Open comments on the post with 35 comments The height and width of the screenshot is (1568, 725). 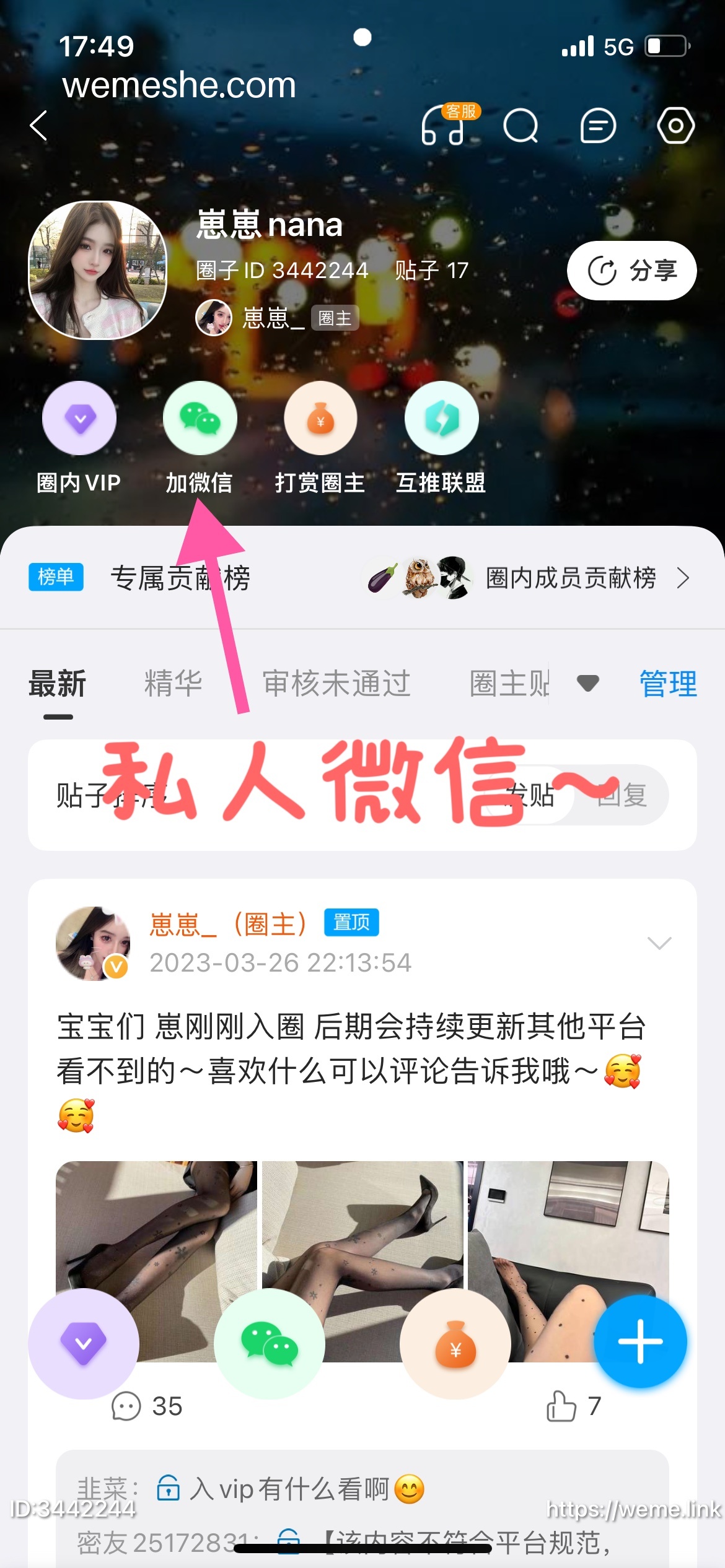point(146,1406)
